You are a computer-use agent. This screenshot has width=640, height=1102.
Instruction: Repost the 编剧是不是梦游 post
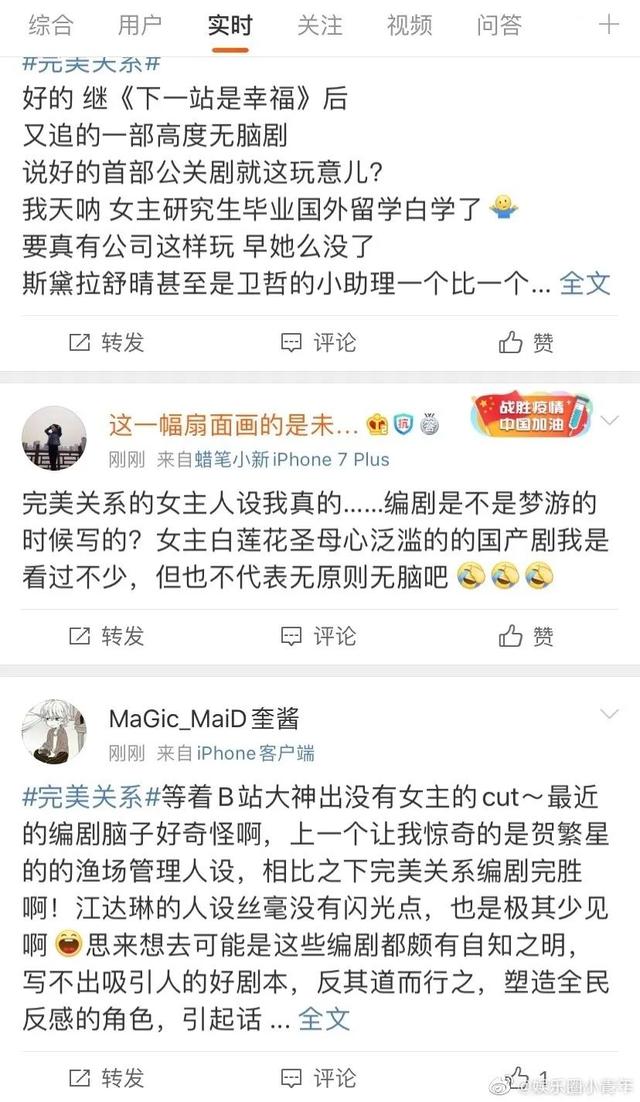coord(106,636)
